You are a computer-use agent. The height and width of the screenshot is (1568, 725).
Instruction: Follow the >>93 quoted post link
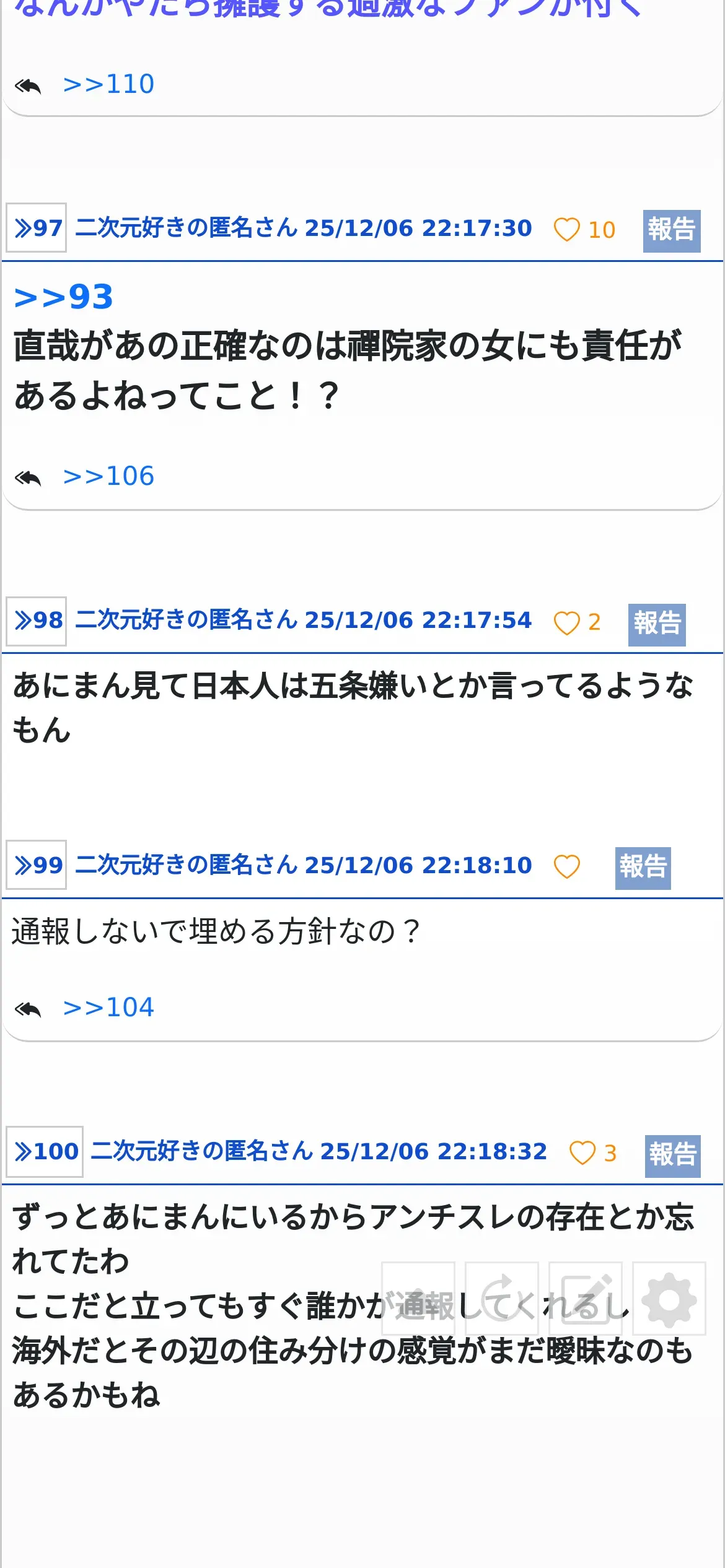pos(64,297)
